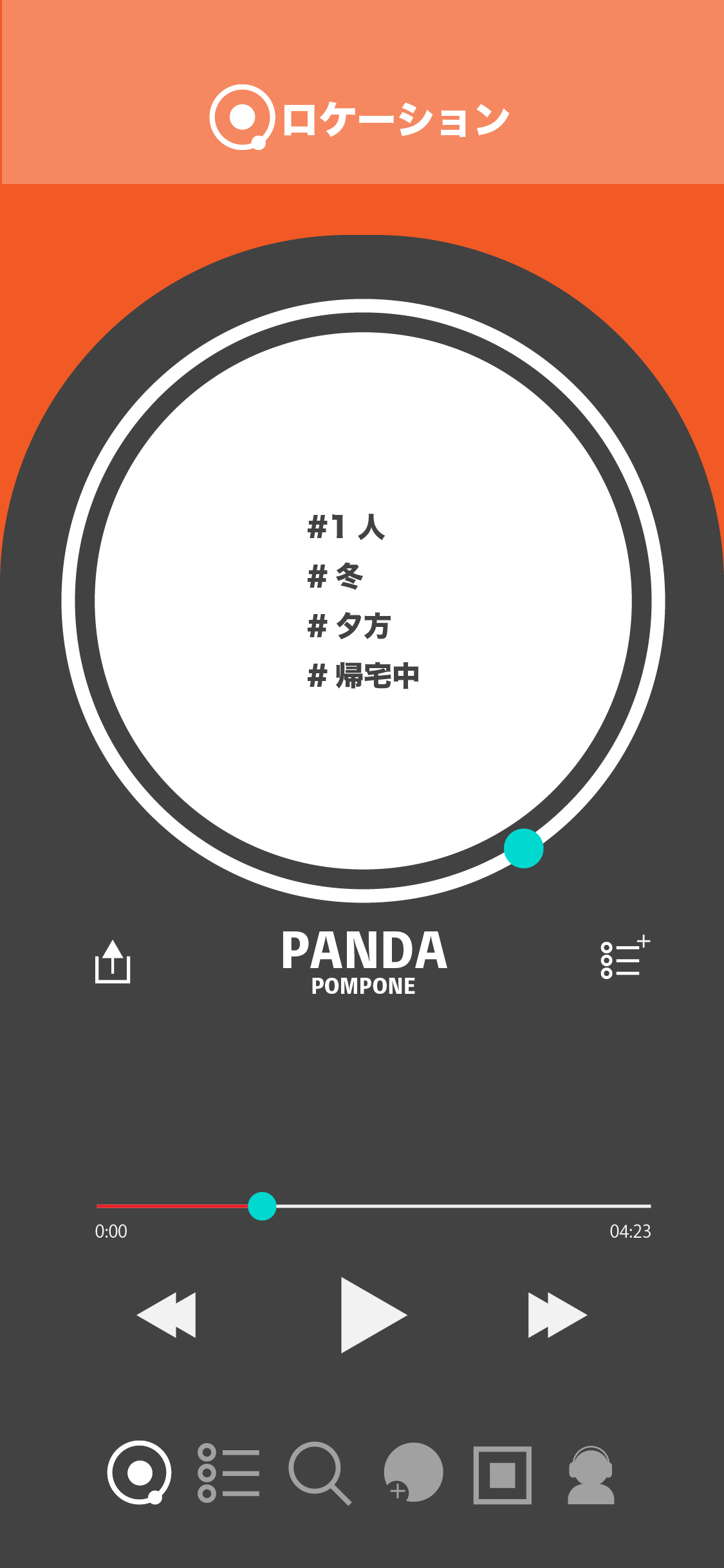The image size is (724, 1568).
Task: Open the search tab
Action: (320, 1473)
